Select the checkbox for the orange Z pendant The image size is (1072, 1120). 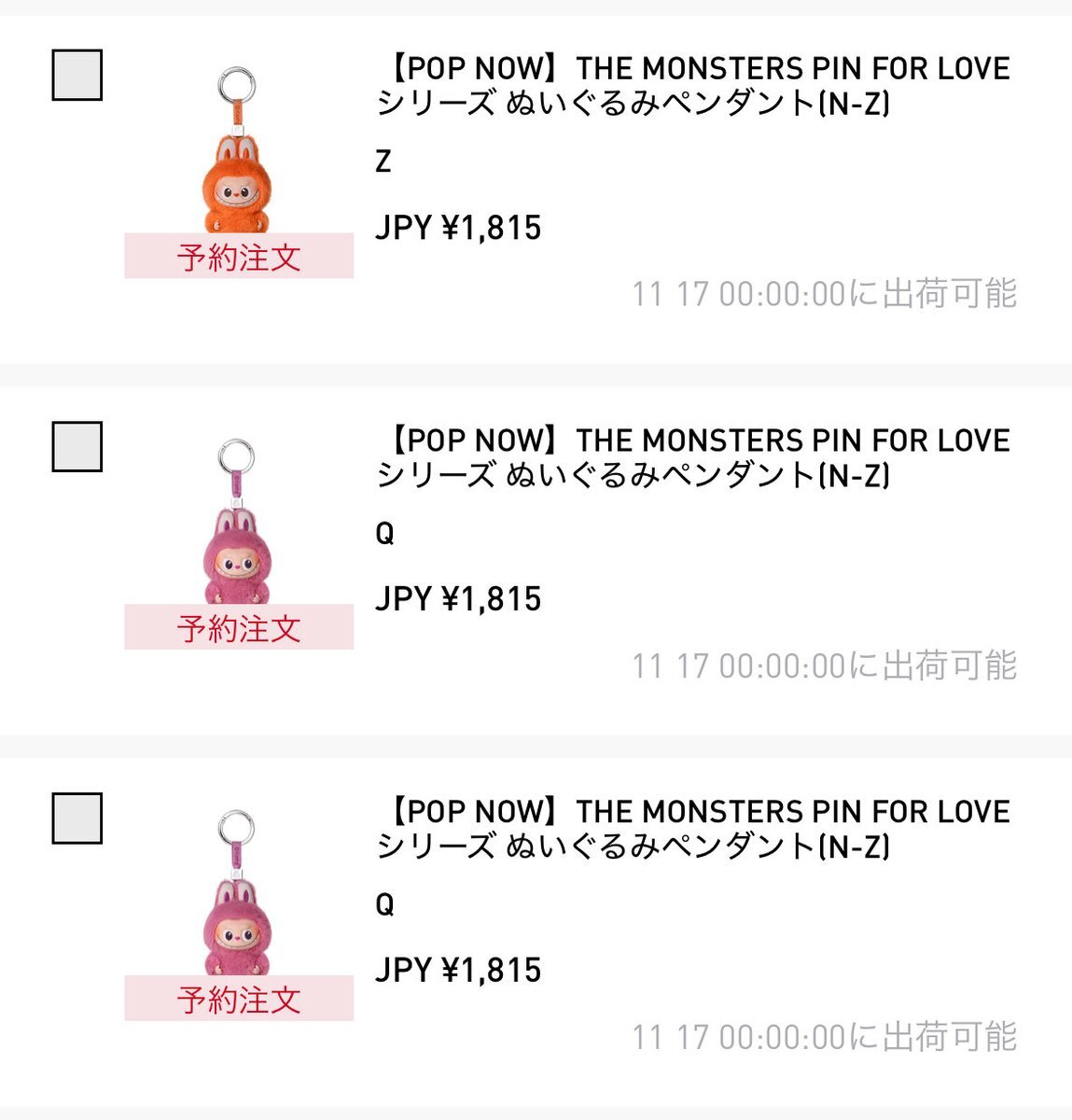coord(77,75)
